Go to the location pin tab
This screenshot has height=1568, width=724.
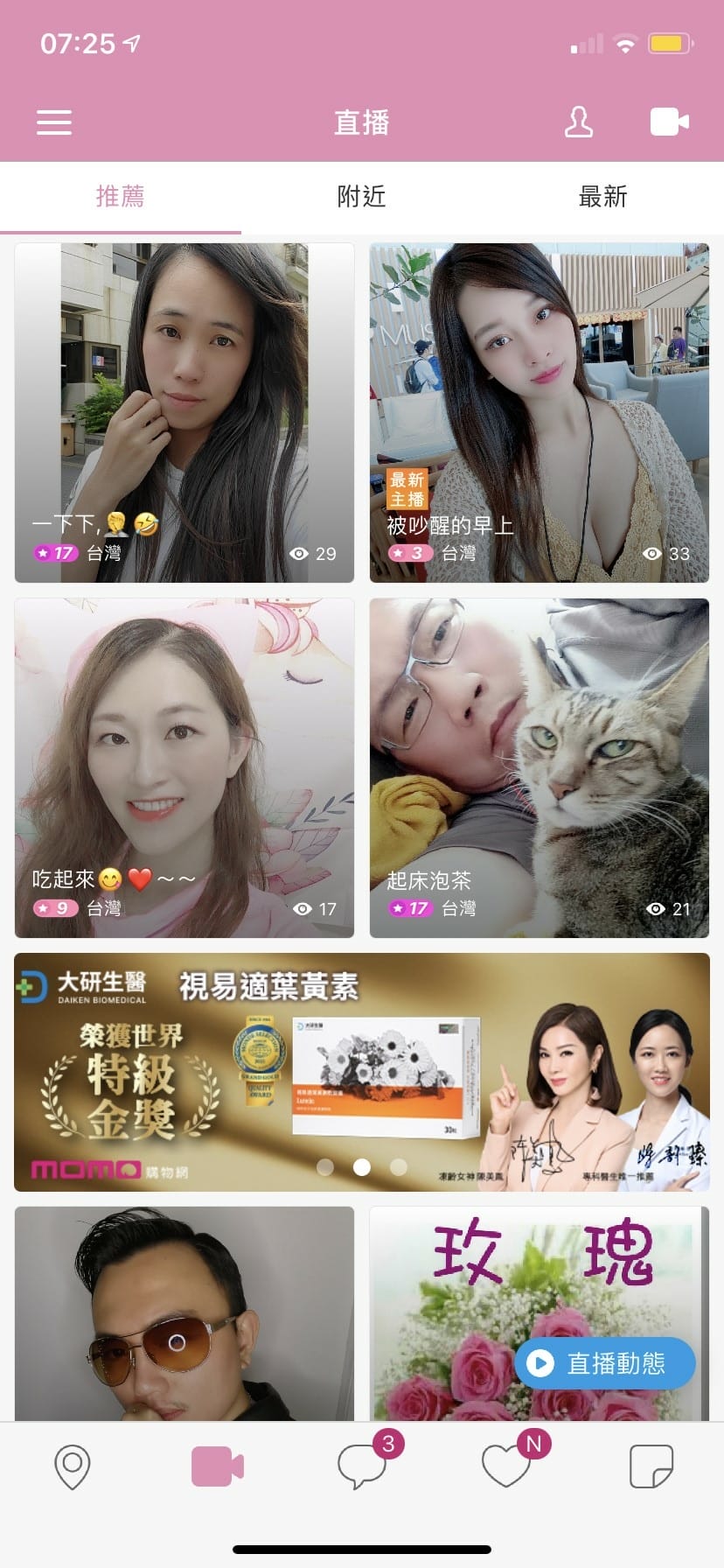pos(73,1466)
